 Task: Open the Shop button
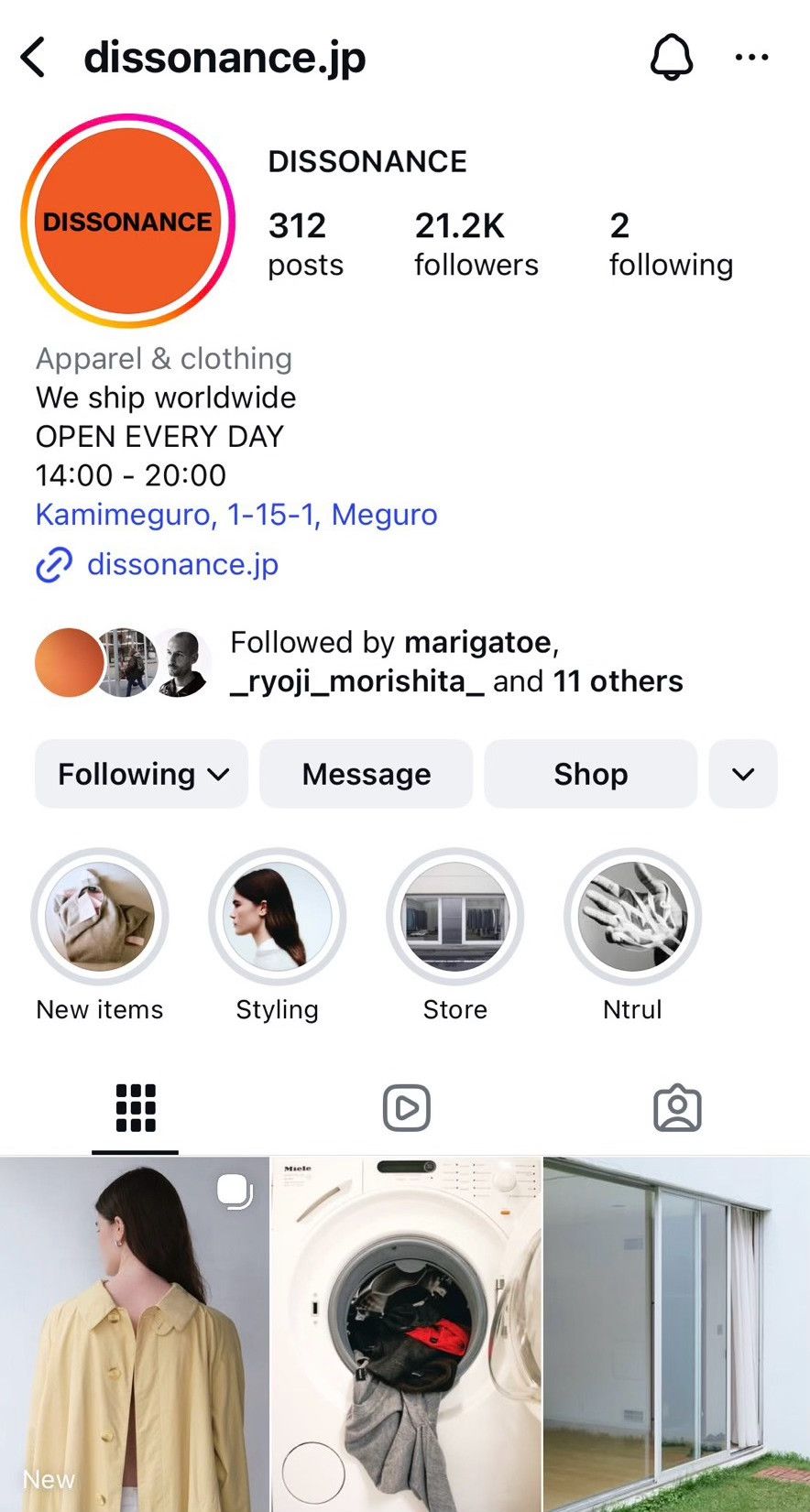(x=591, y=774)
